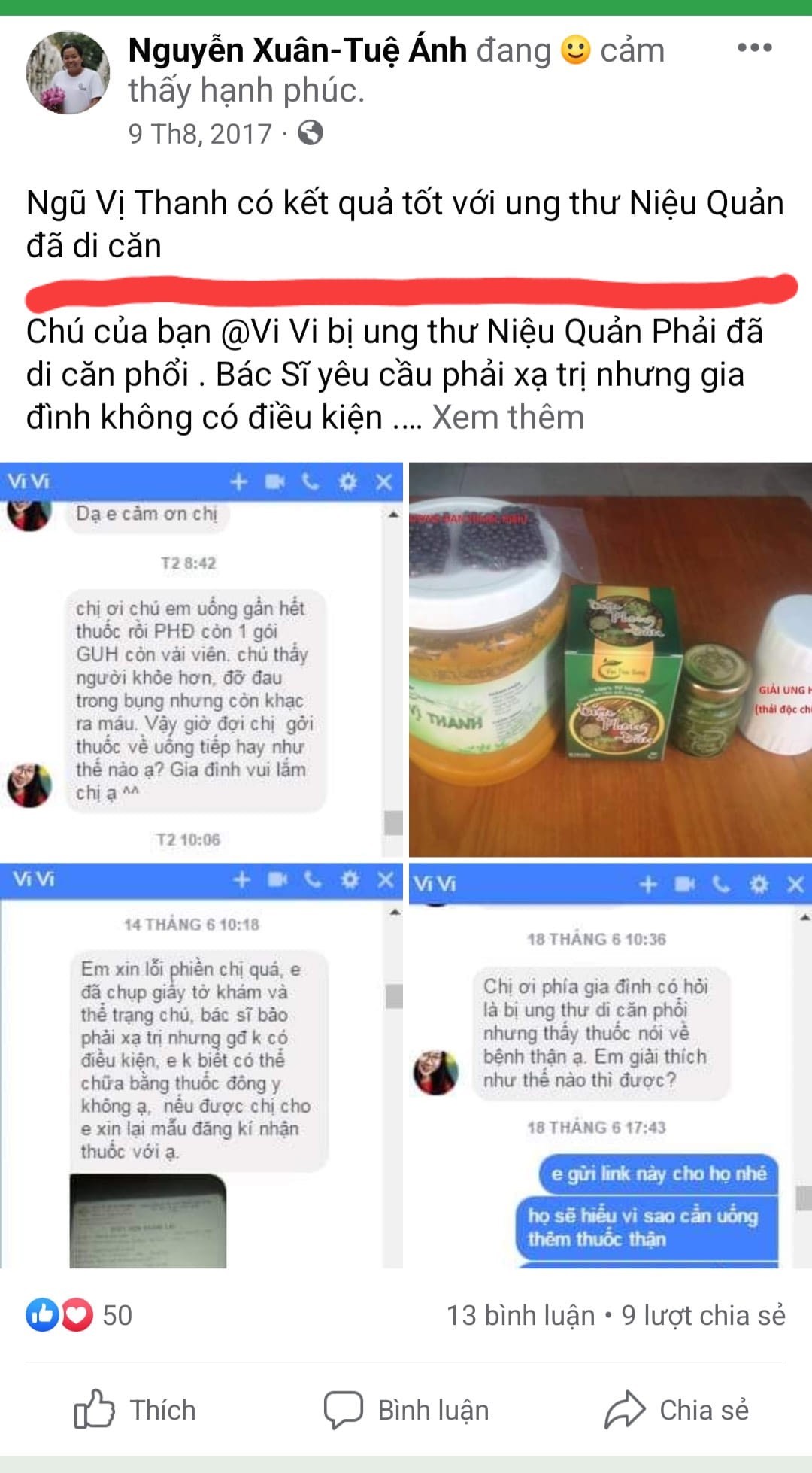
Task: Open the chat screenshot starting "Dạ e cảm ơn chị"
Action: (201, 660)
